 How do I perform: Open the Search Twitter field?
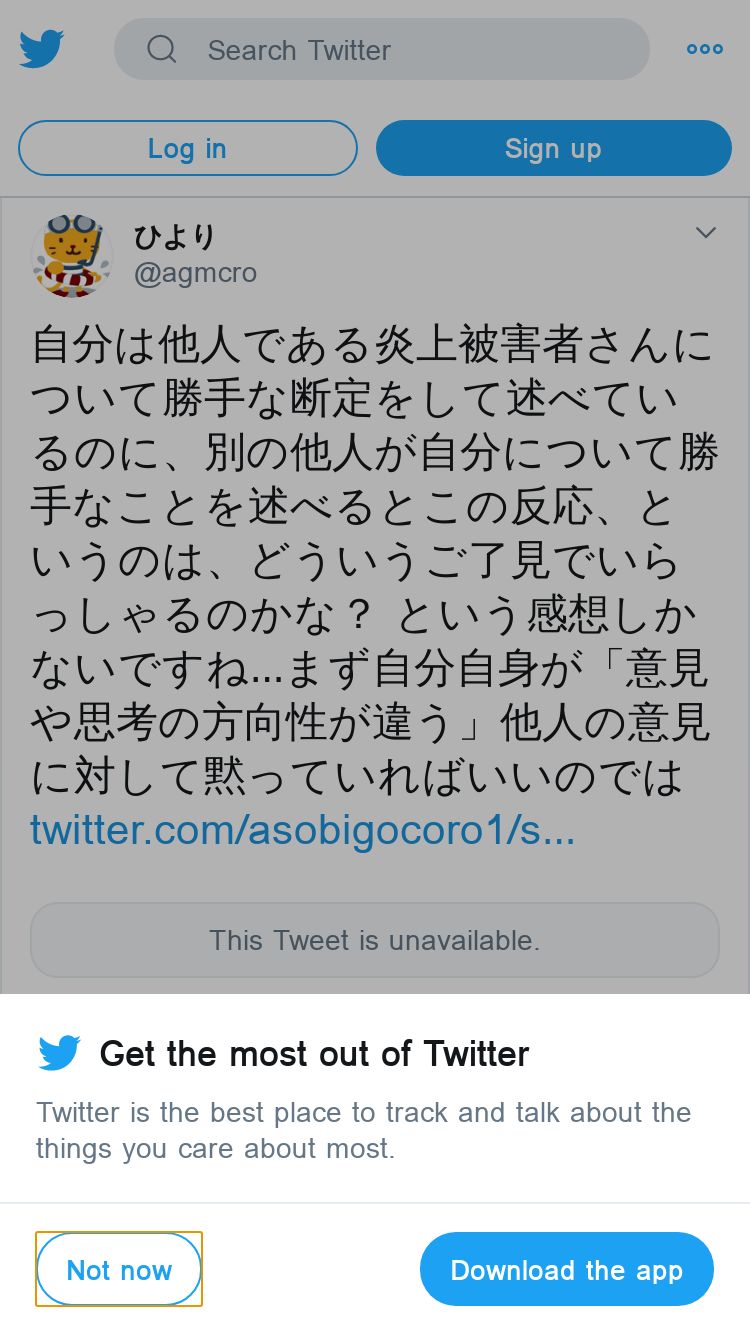pos(382,49)
